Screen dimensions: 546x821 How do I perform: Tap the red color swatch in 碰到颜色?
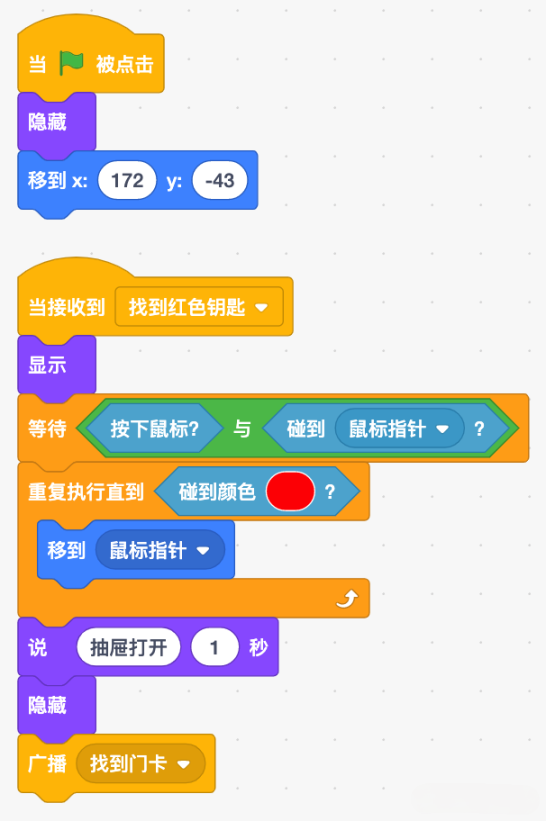pyautogui.click(x=290, y=491)
